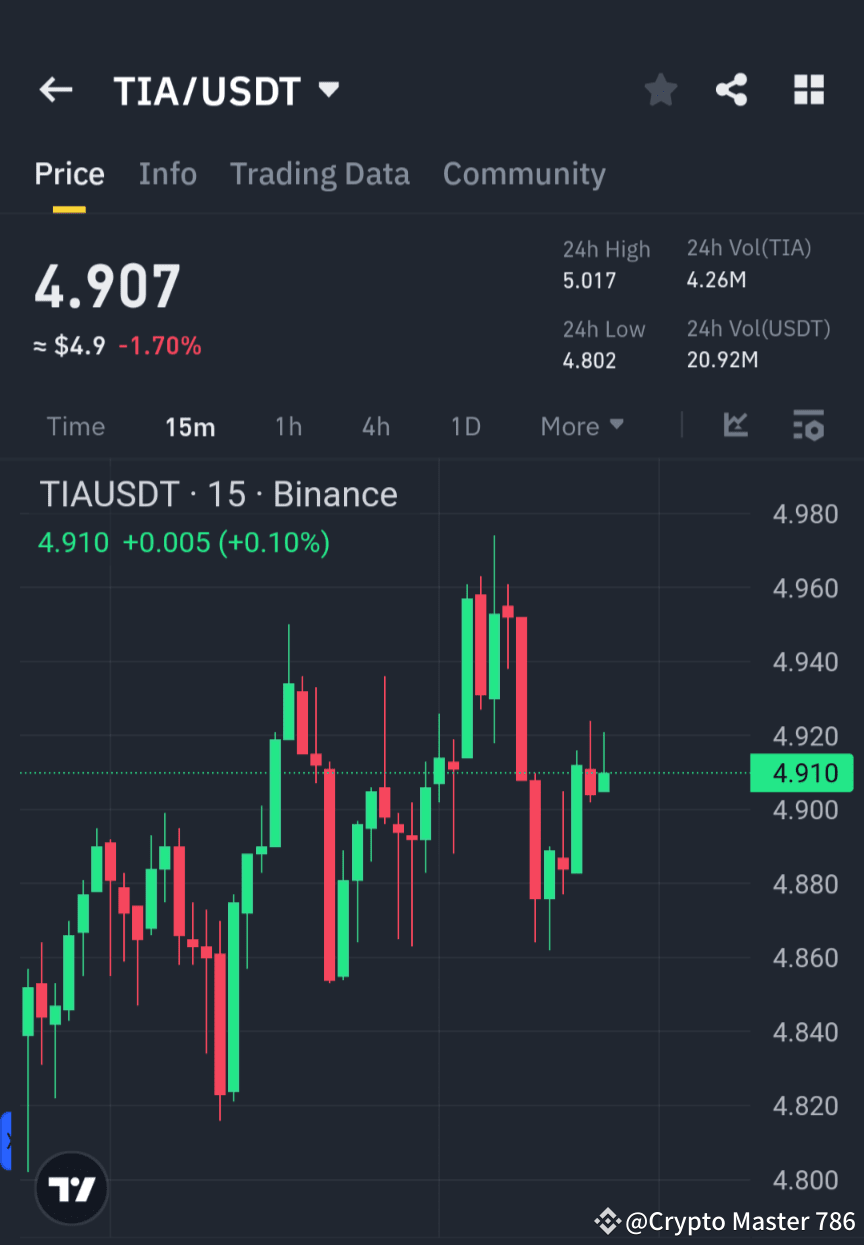Expand the TIA/USDT pair selector
This screenshot has width=864, height=1245.
pyautogui.click(x=228, y=89)
